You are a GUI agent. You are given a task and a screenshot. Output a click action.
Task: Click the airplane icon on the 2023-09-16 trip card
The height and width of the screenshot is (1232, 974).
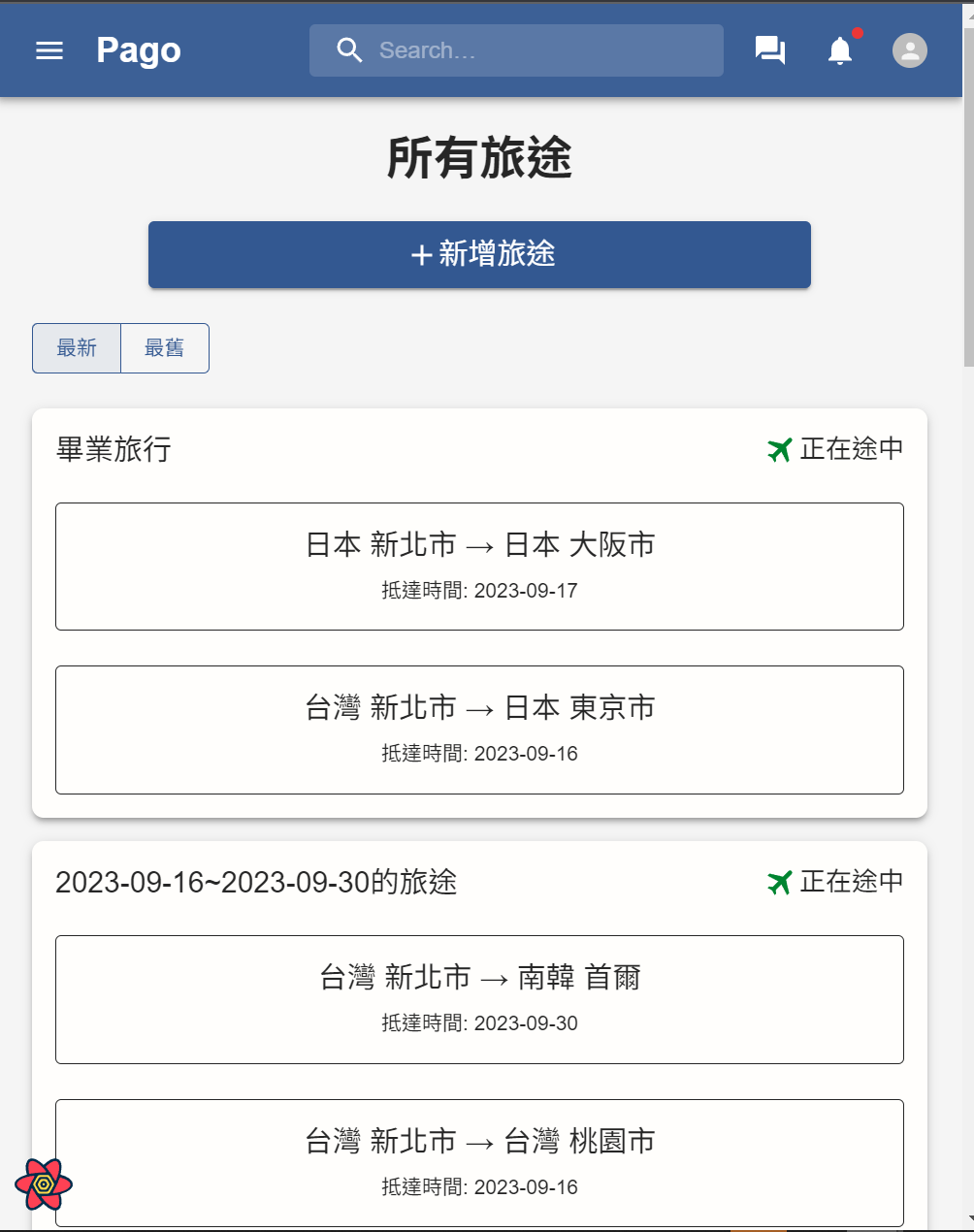(x=778, y=882)
